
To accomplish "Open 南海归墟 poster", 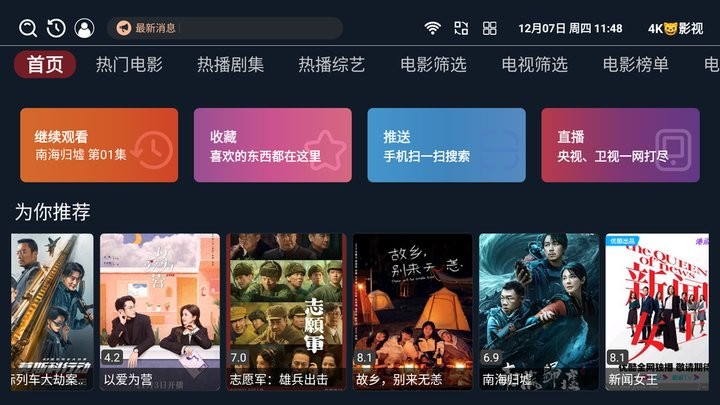I will click(539, 310).
